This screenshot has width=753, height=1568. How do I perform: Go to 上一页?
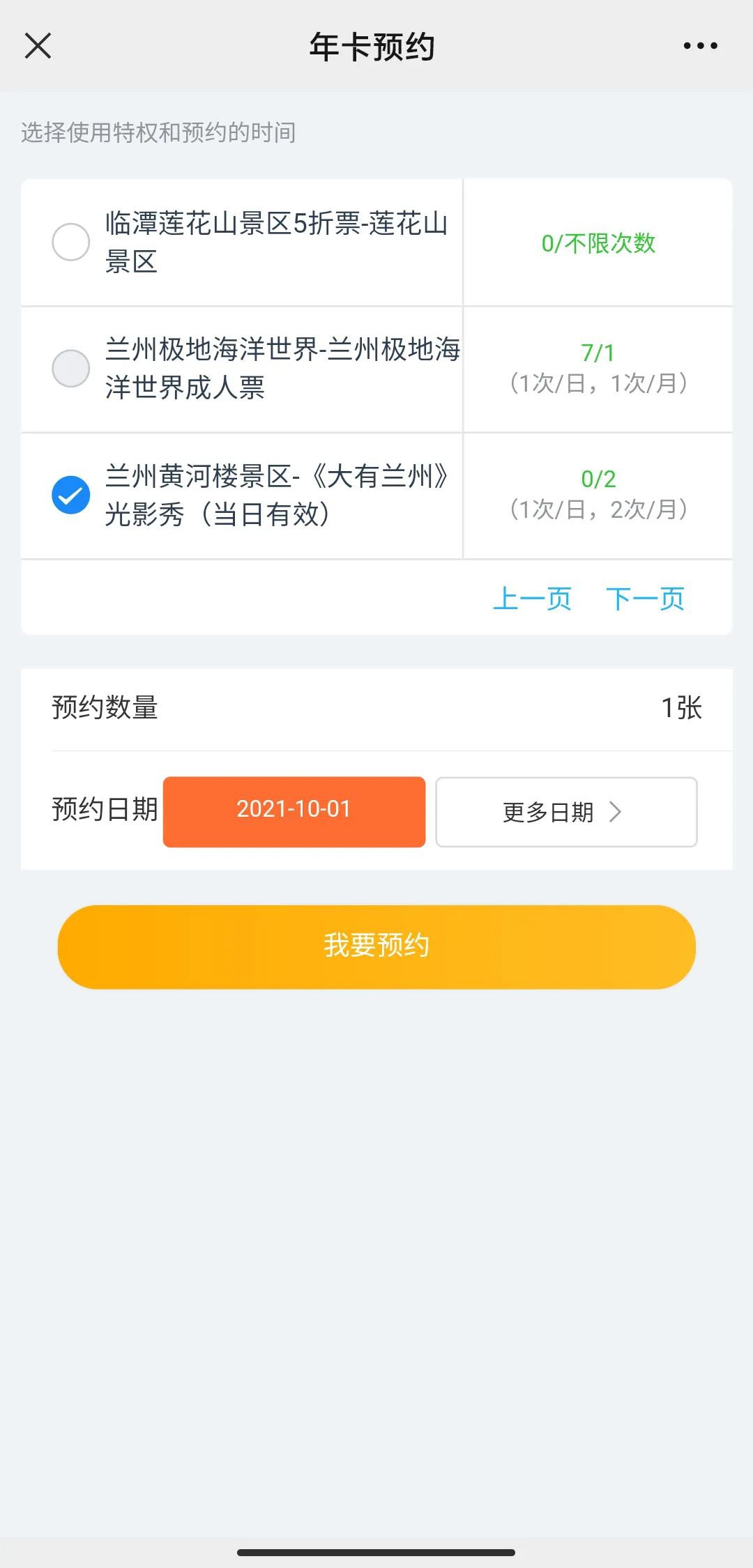532,599
